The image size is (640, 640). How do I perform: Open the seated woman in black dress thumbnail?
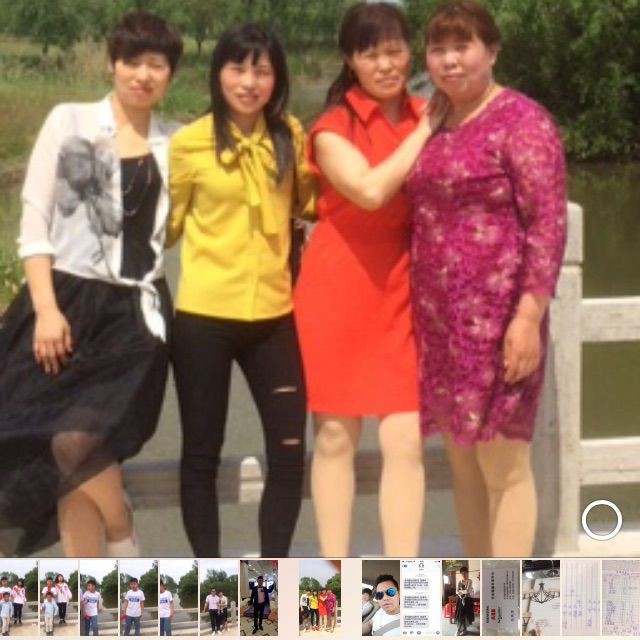coord(461,598)
